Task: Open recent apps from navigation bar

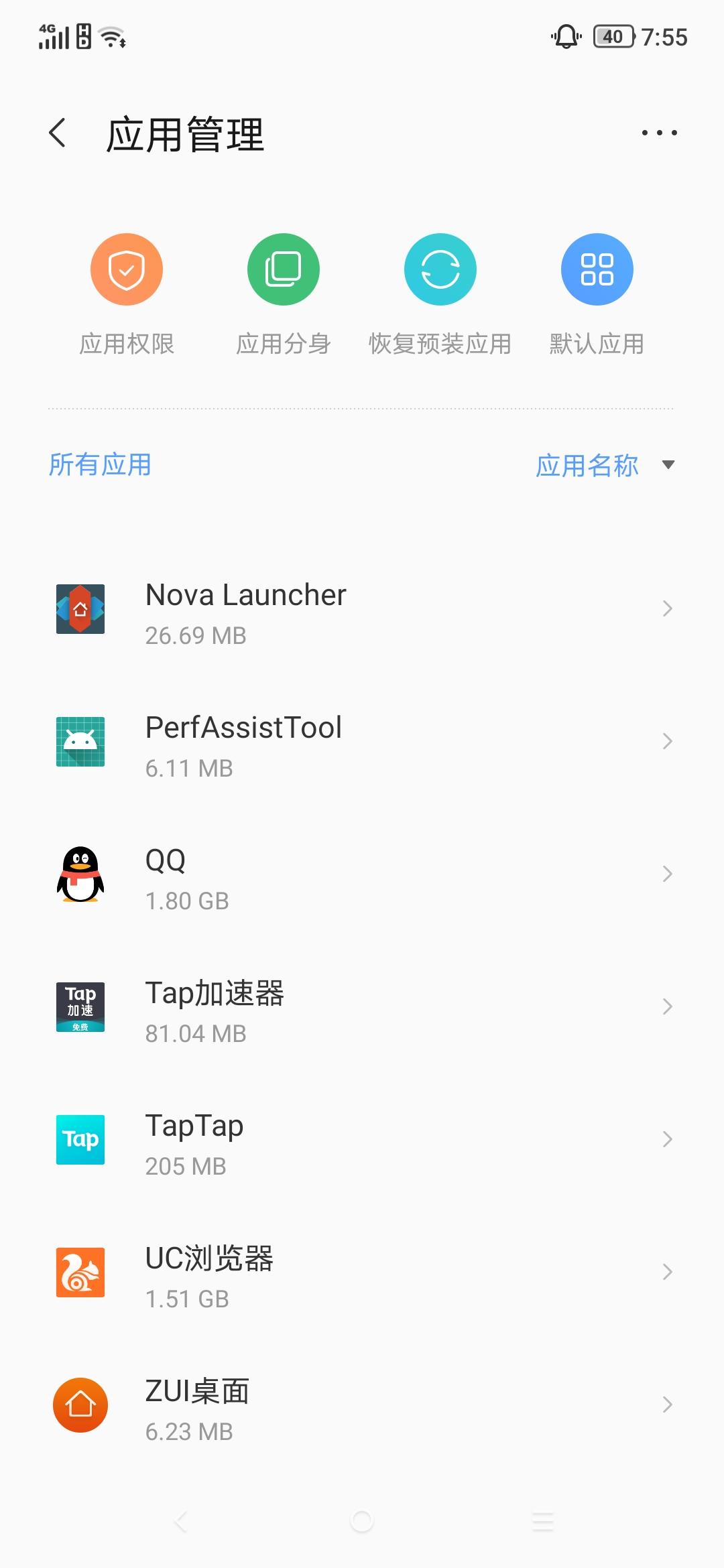Action: pos(543,1521)
